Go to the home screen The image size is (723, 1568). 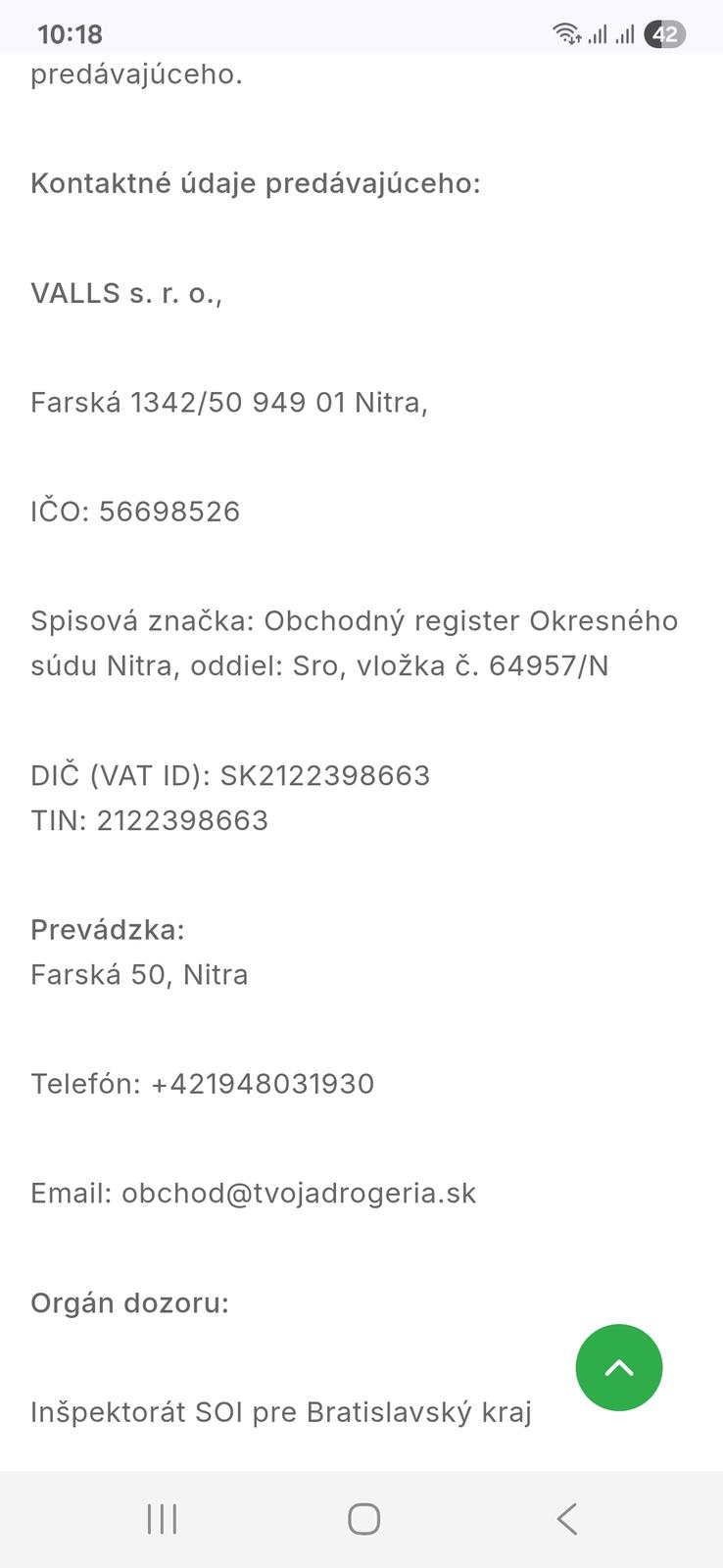point(363,1519)
